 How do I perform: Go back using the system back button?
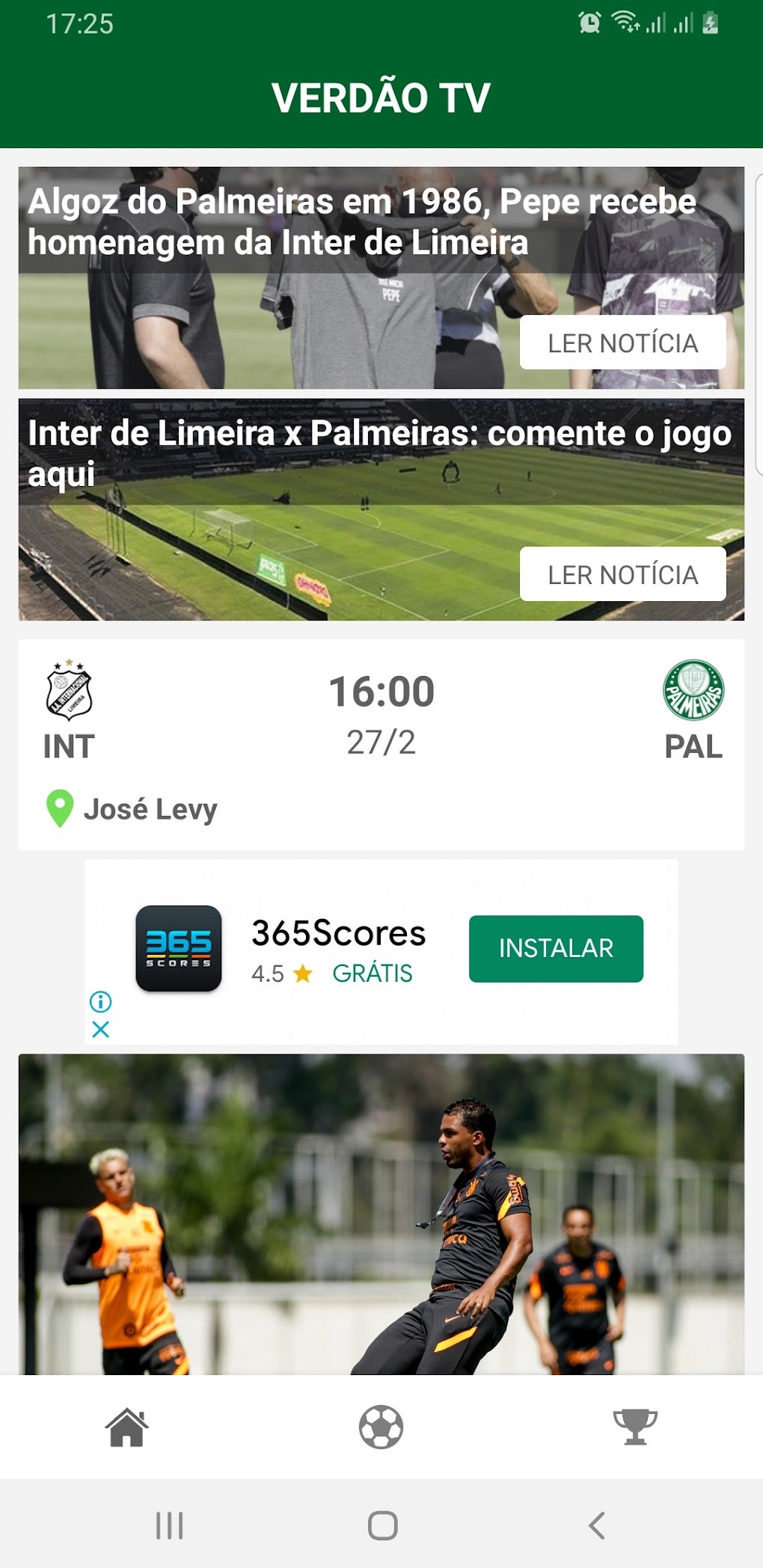click(x=596, y=1525)
